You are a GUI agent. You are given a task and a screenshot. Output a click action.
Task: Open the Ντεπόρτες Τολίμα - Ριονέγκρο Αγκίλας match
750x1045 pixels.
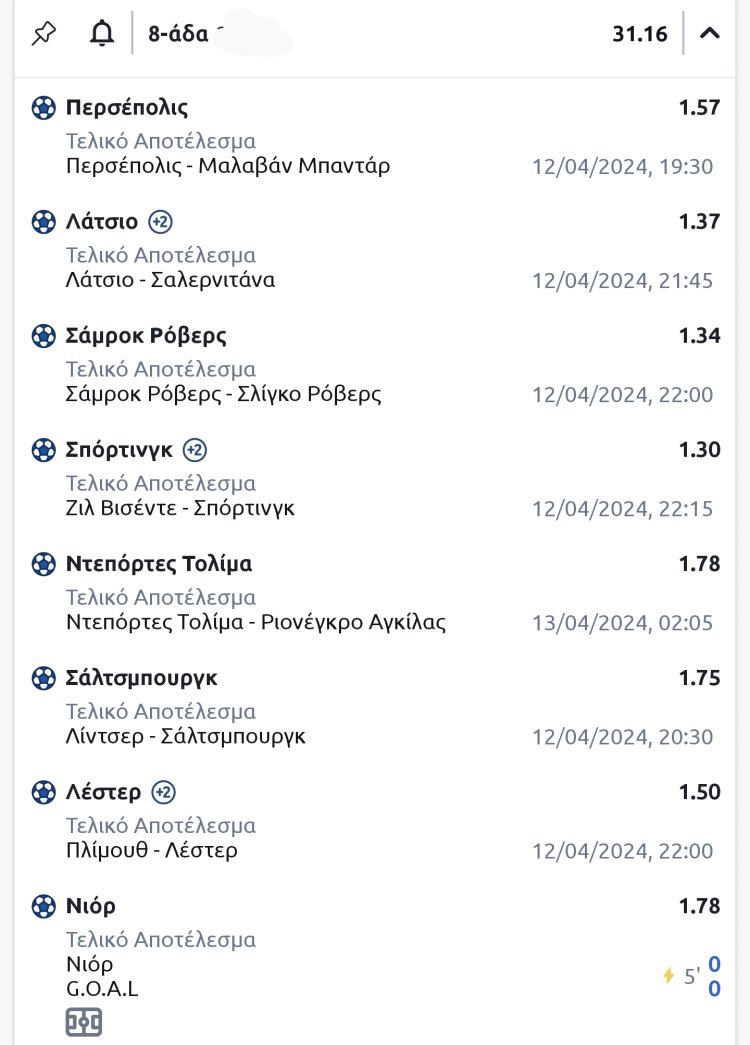[256, 623]
